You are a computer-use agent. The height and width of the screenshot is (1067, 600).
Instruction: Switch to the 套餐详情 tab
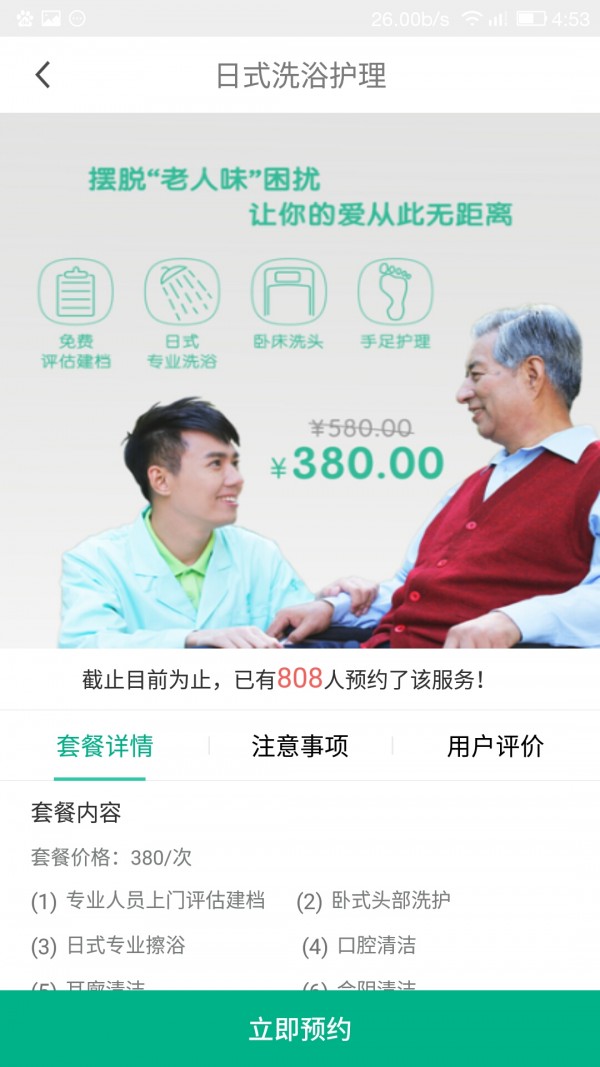tap(105, 746)
